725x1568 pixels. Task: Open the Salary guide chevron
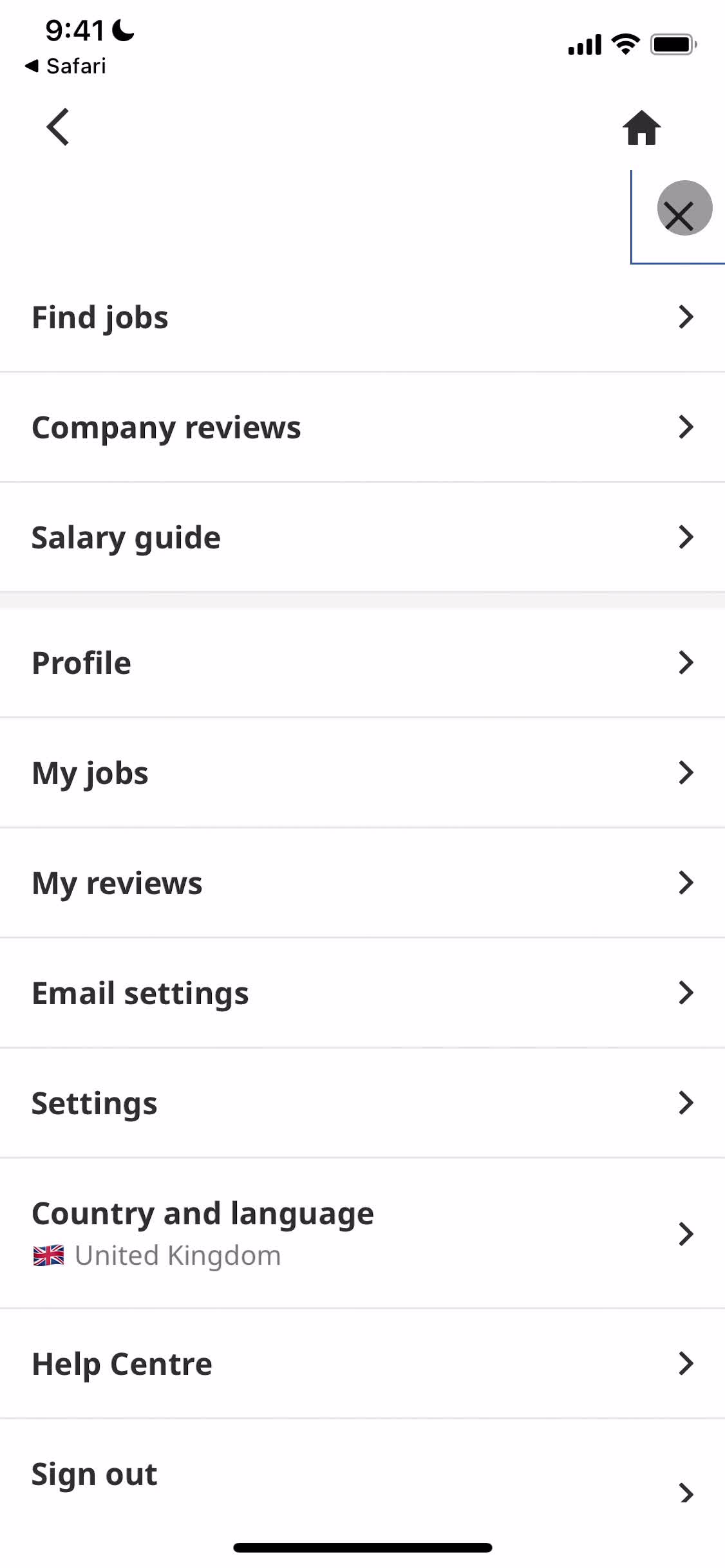tap(686, 537)
